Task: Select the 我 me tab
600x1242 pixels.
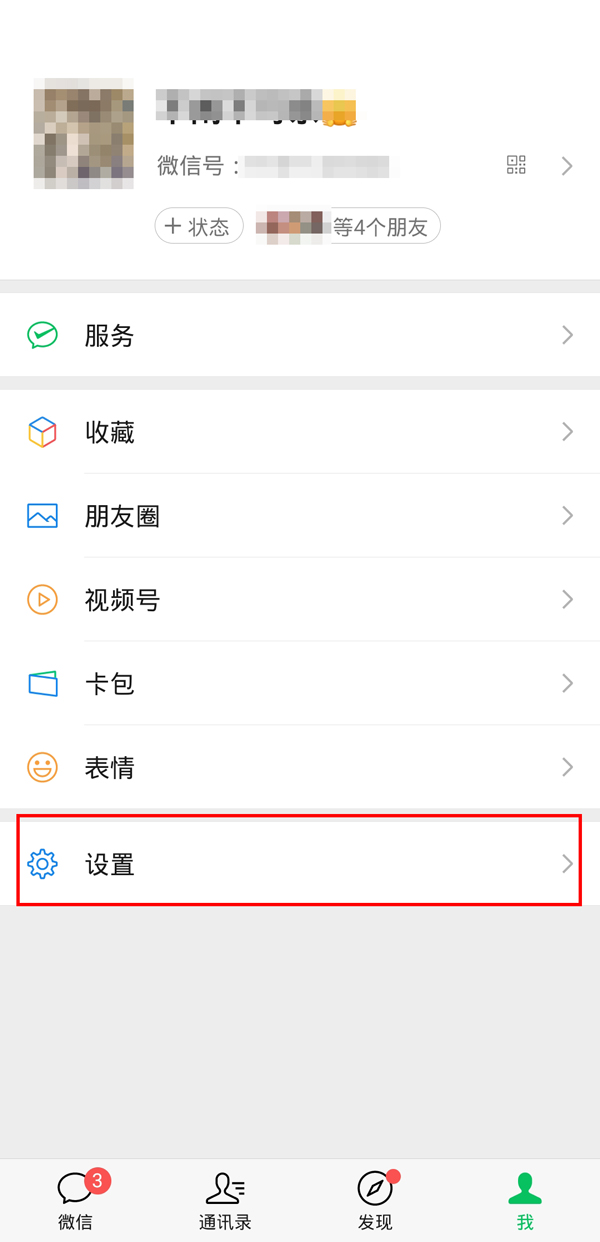Action: point(525,1200)
